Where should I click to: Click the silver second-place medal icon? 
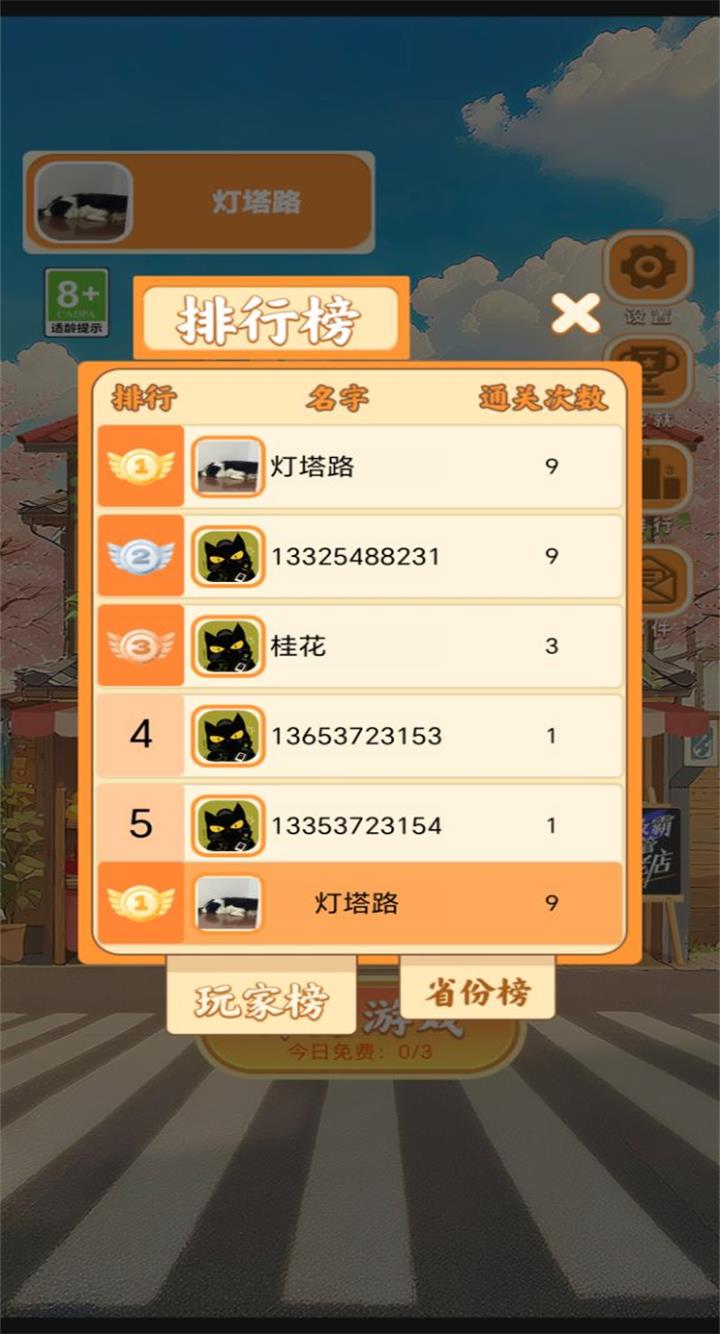[140, 556]
